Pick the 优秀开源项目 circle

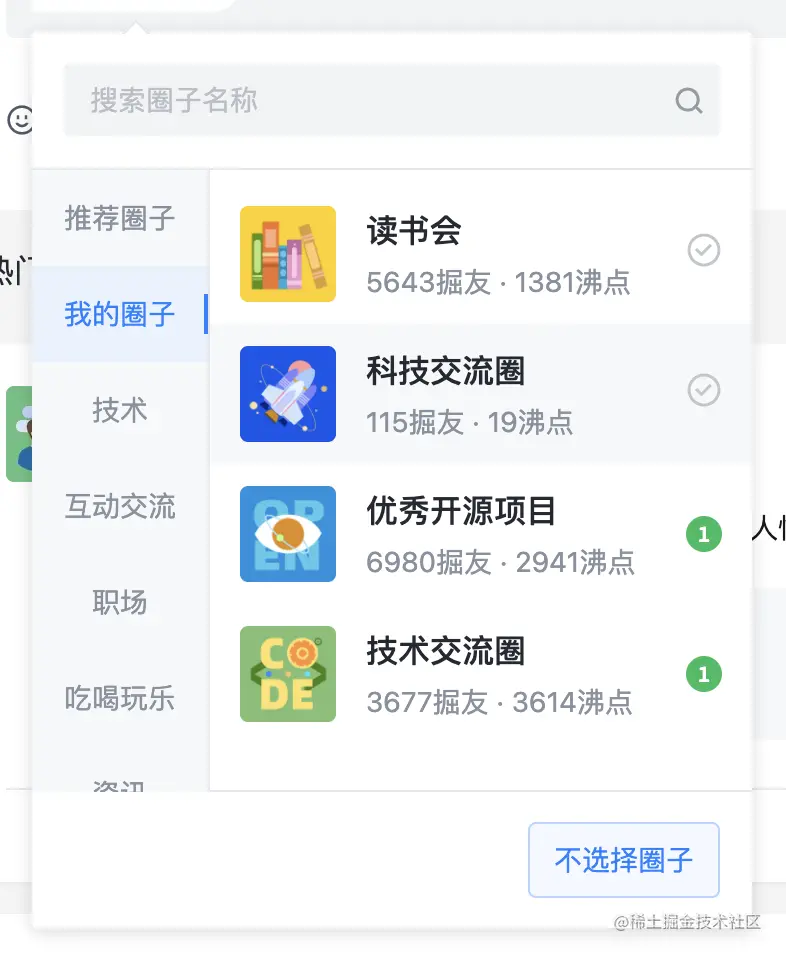(x=480, y=533)
